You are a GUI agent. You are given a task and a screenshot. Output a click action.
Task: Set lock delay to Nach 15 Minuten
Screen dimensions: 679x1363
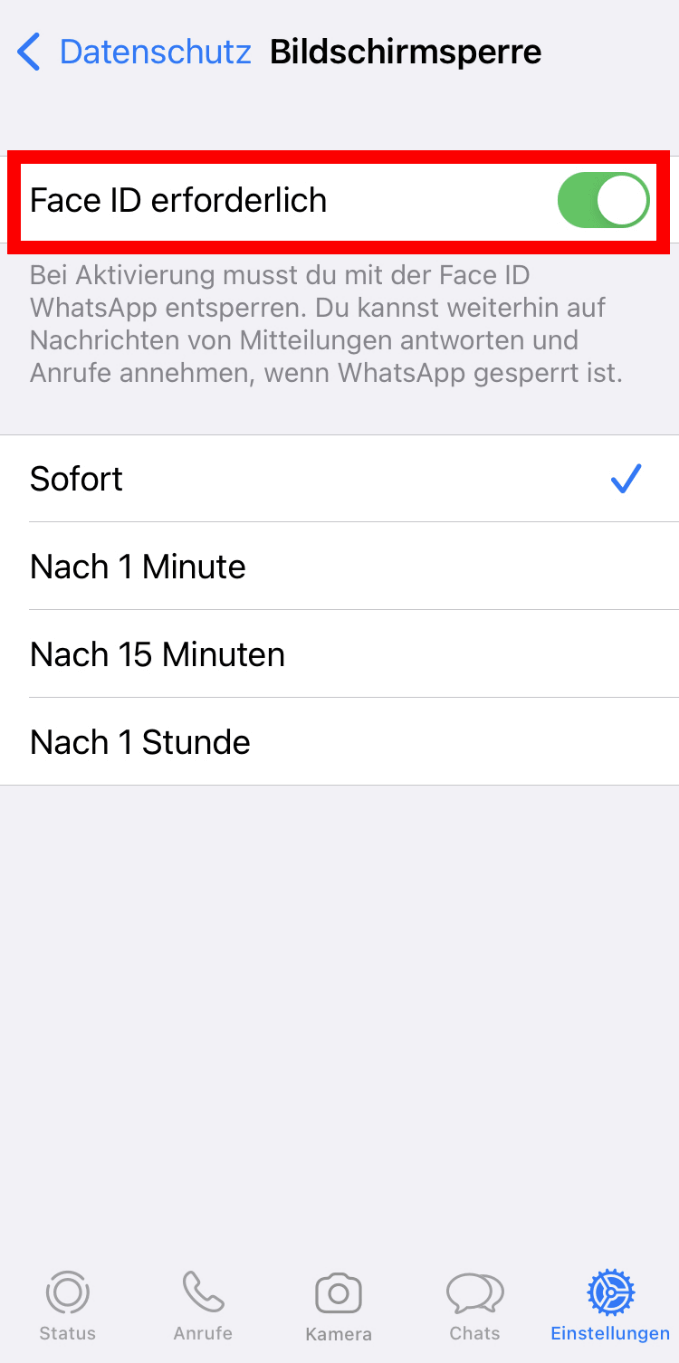coord(339,654)
